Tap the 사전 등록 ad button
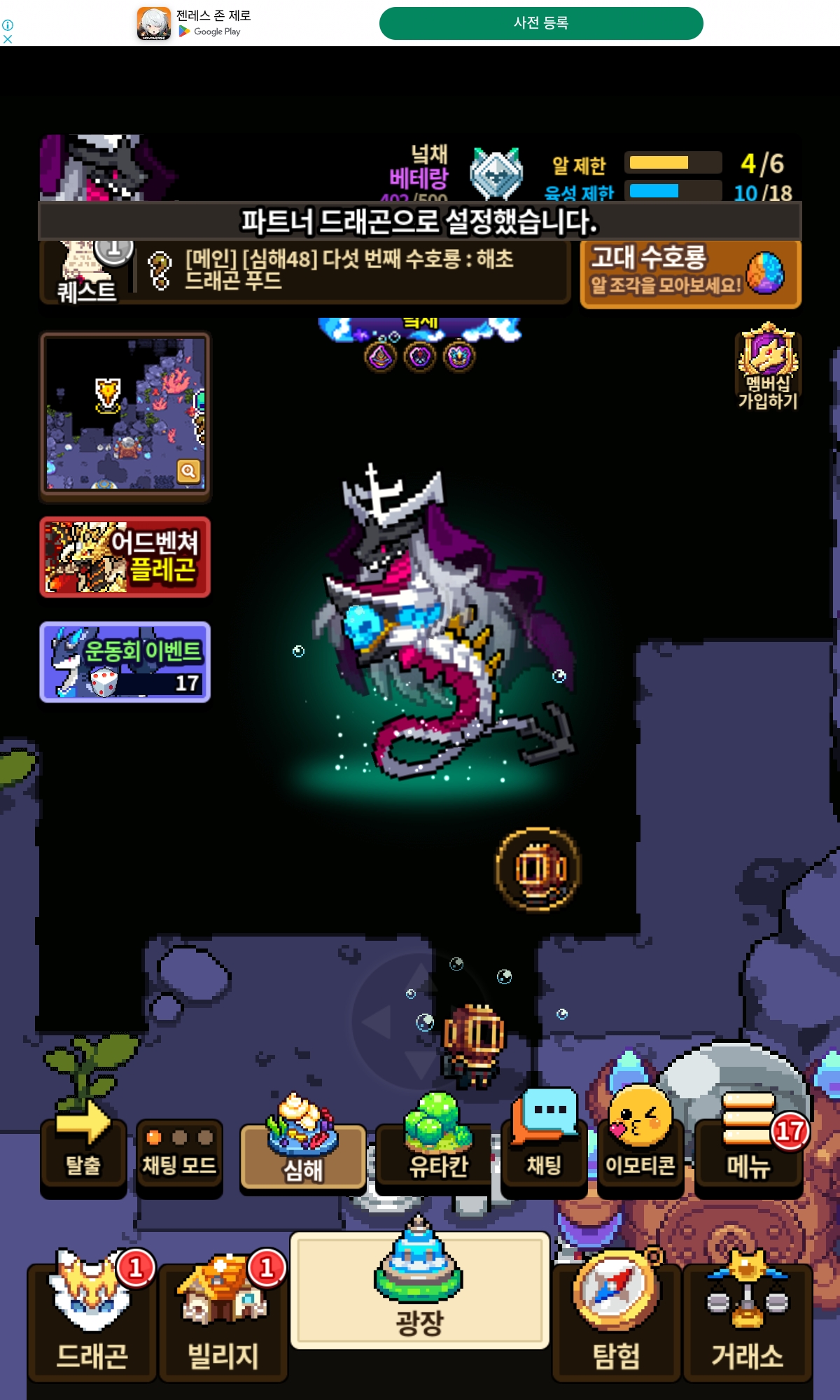 pyautogui.click(x=541, y=23)
